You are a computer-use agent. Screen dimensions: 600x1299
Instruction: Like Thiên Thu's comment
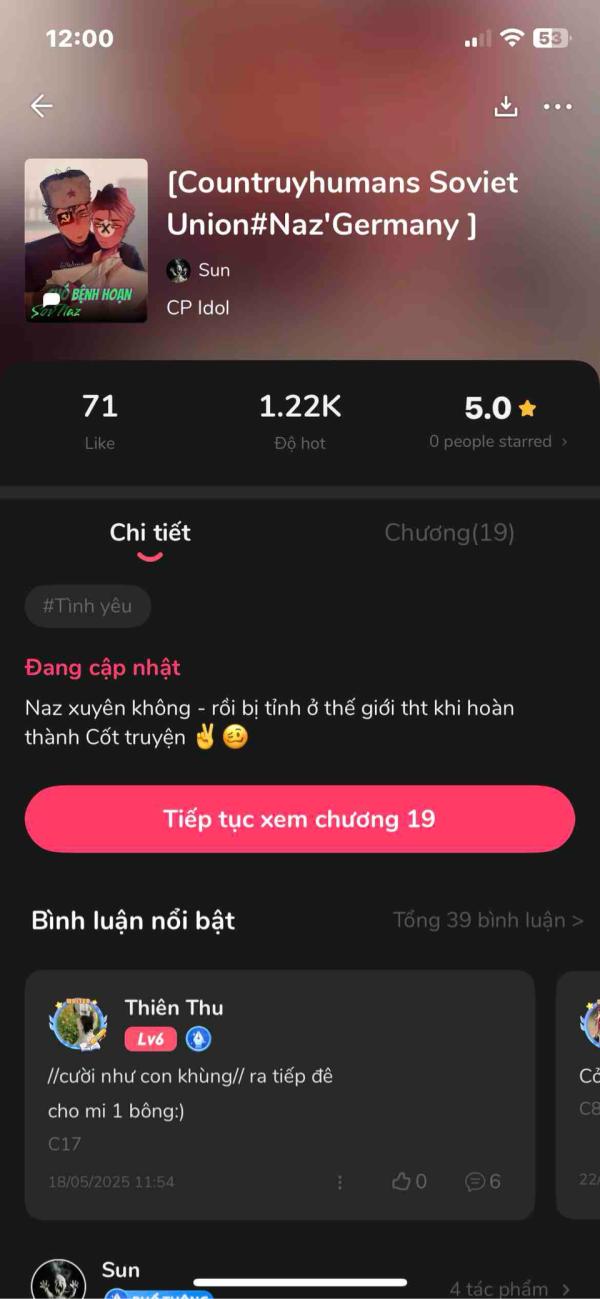click(409, 1182)
